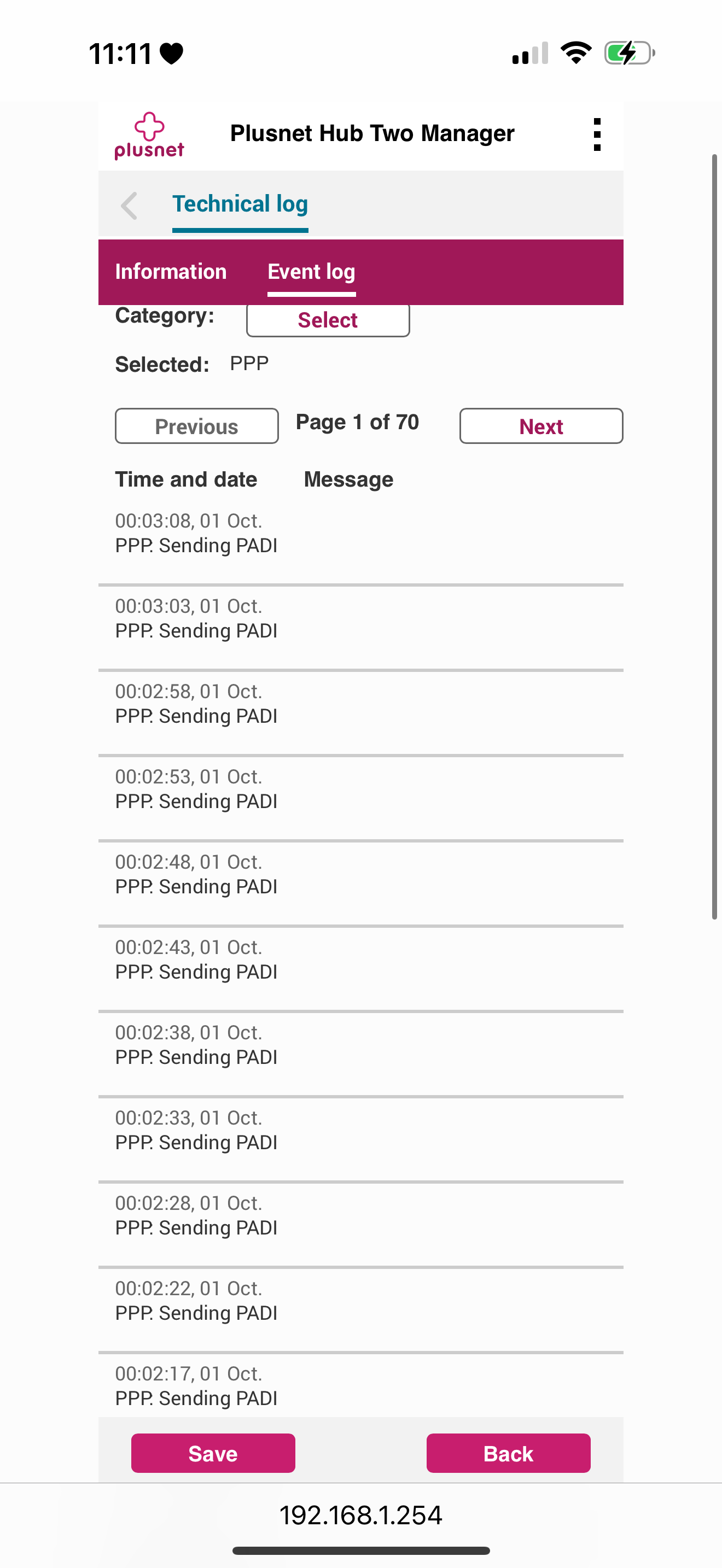Click the Next page button

(x=540, y=425)
